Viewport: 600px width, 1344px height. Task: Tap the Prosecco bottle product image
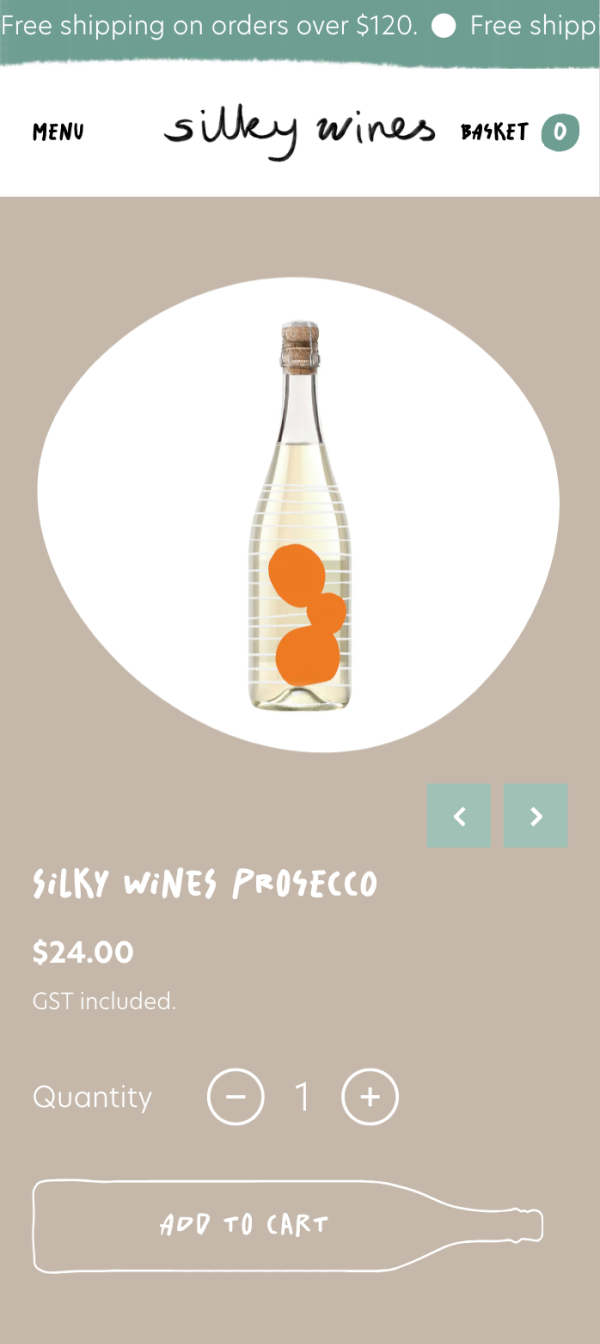[299, 515]
